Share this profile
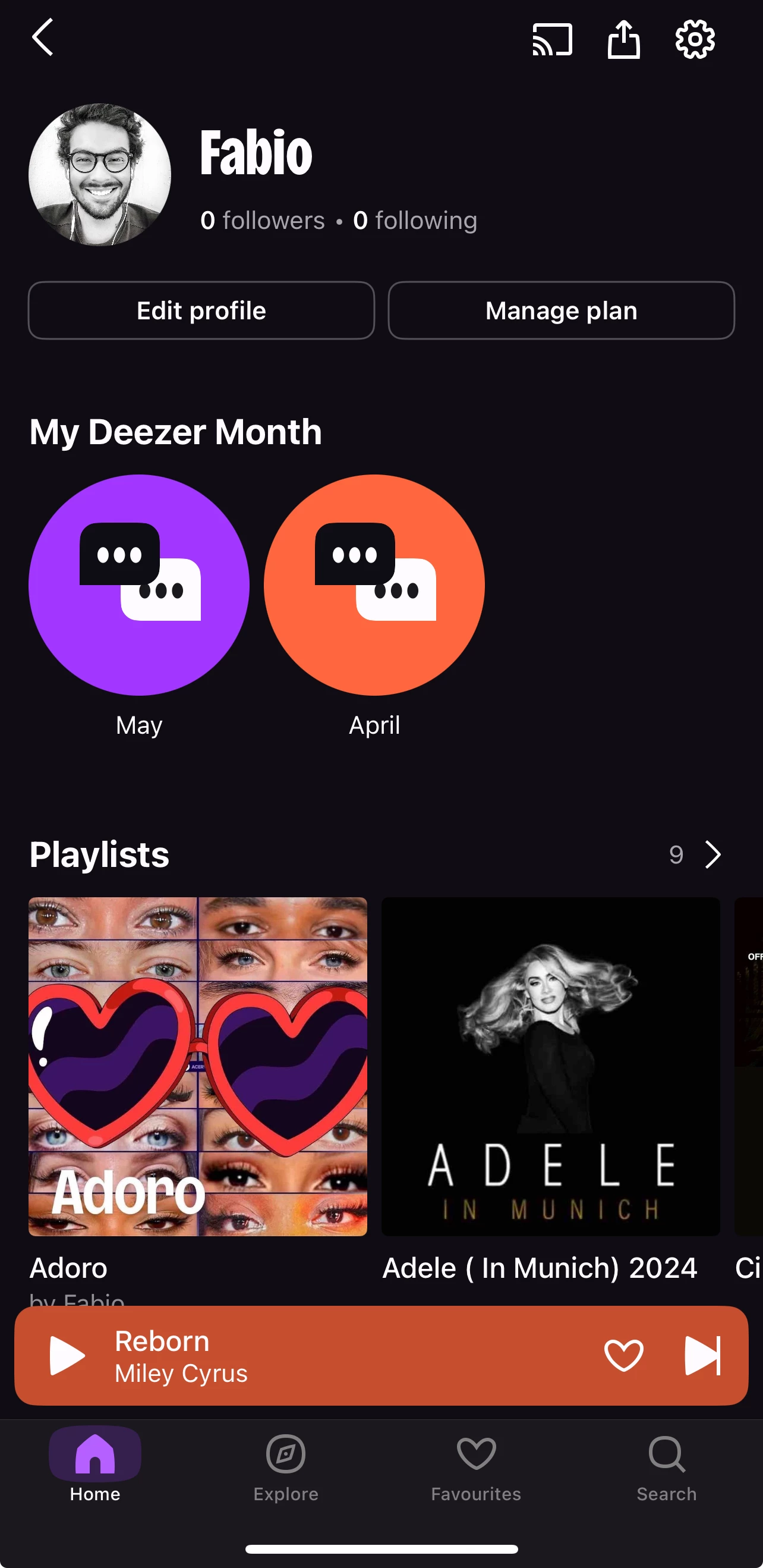The image size is (763, 1568). (x=624, y=40)
